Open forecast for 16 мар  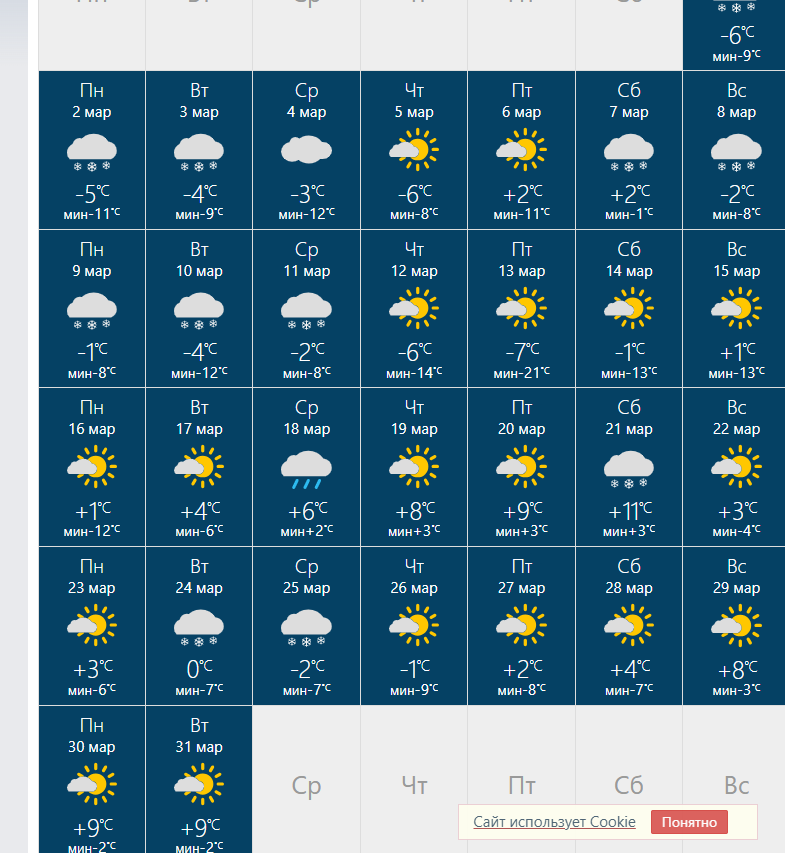click(x=92, y=467)
